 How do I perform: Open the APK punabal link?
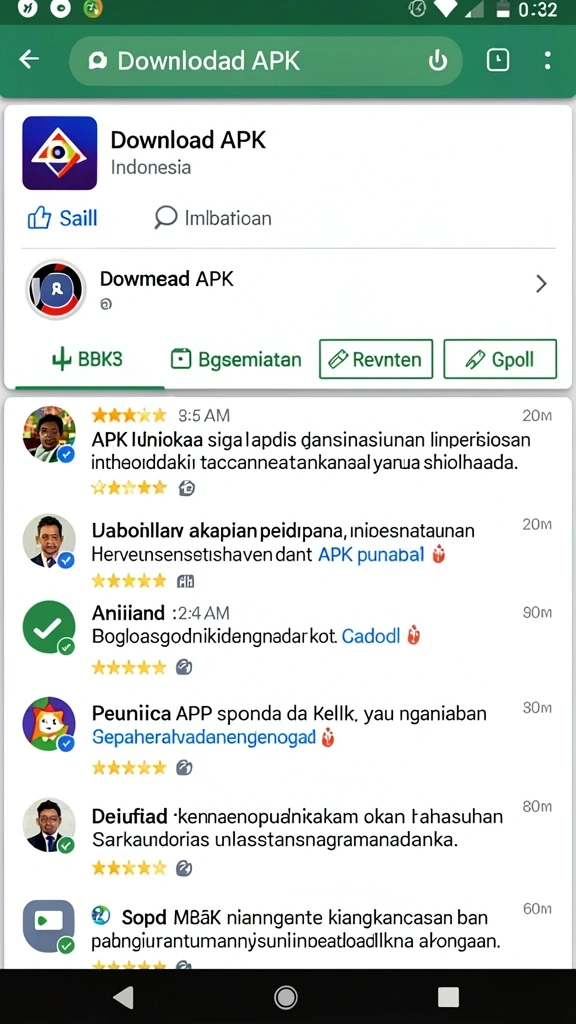(373, 555)
